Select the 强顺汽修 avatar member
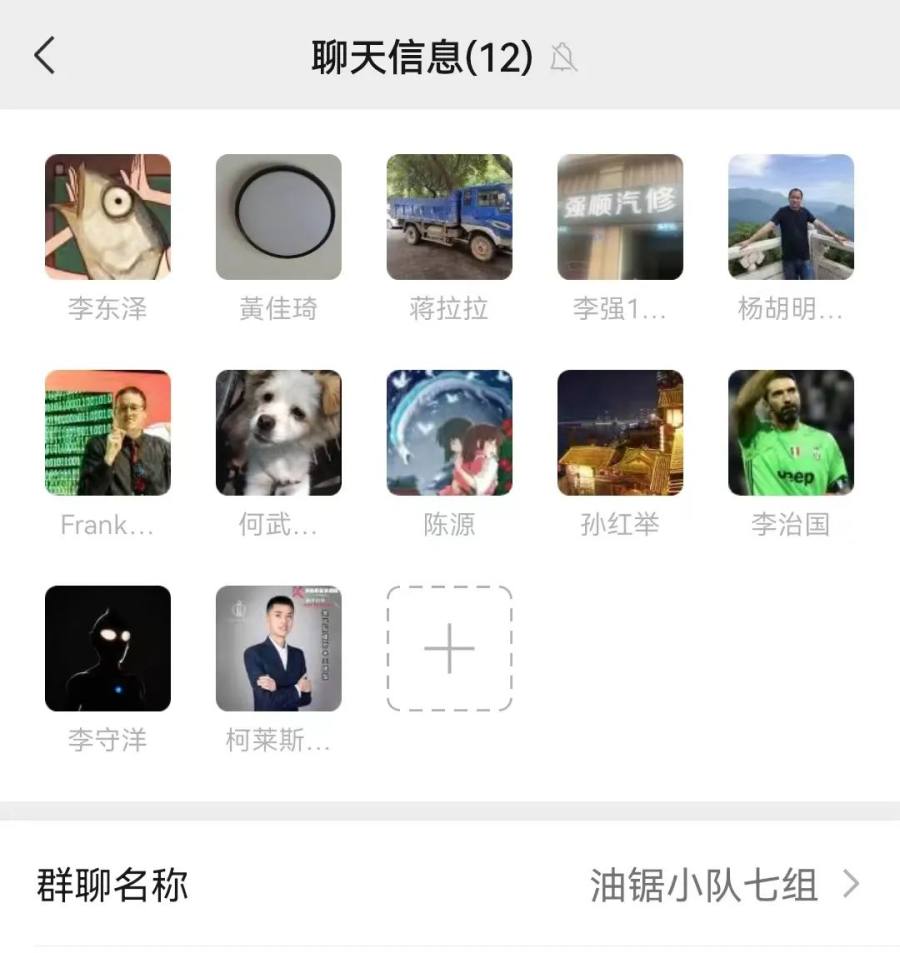This screenshot has width=900, height=953. 620,217
